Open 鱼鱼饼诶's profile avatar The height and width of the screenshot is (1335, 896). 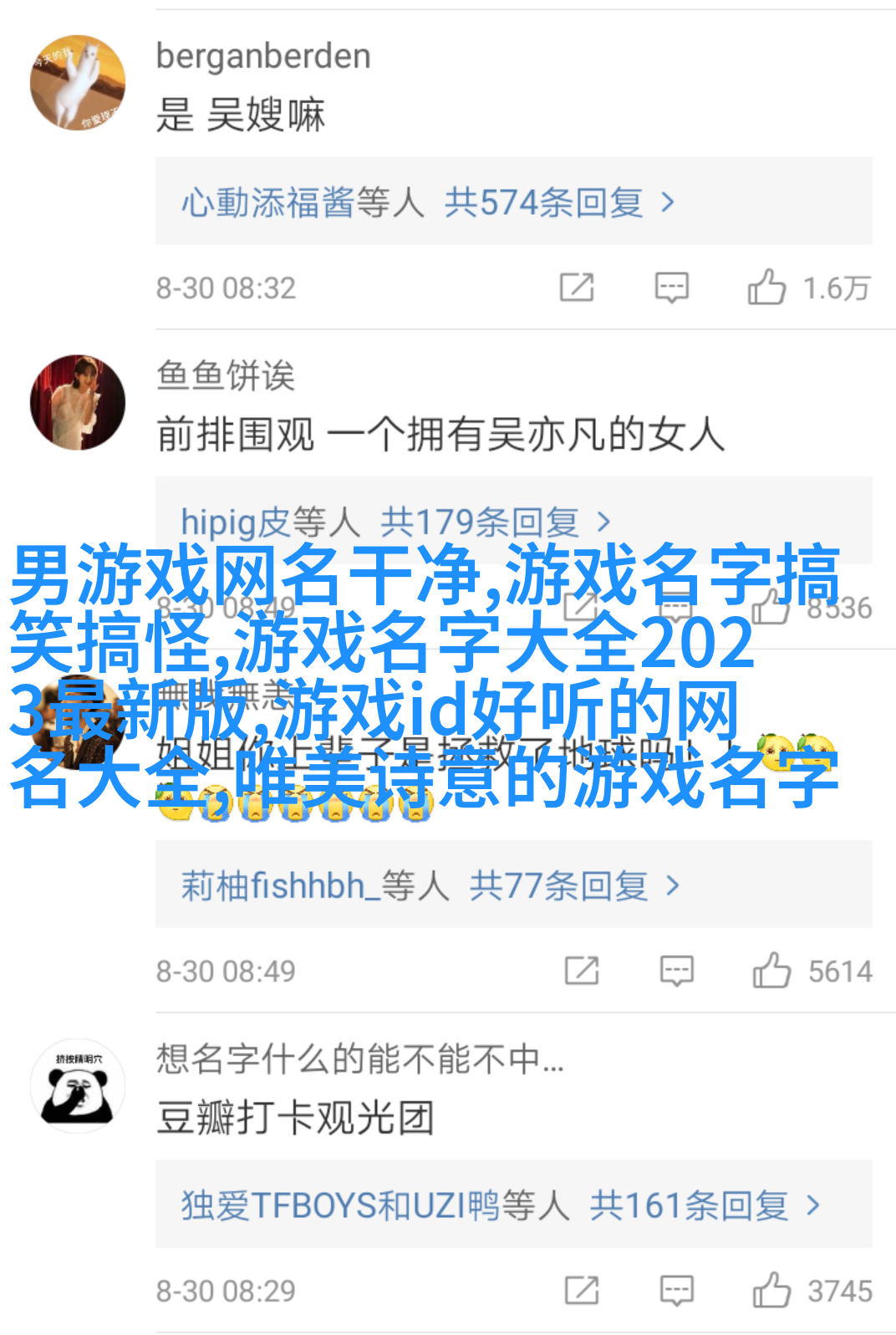[78, 402]
